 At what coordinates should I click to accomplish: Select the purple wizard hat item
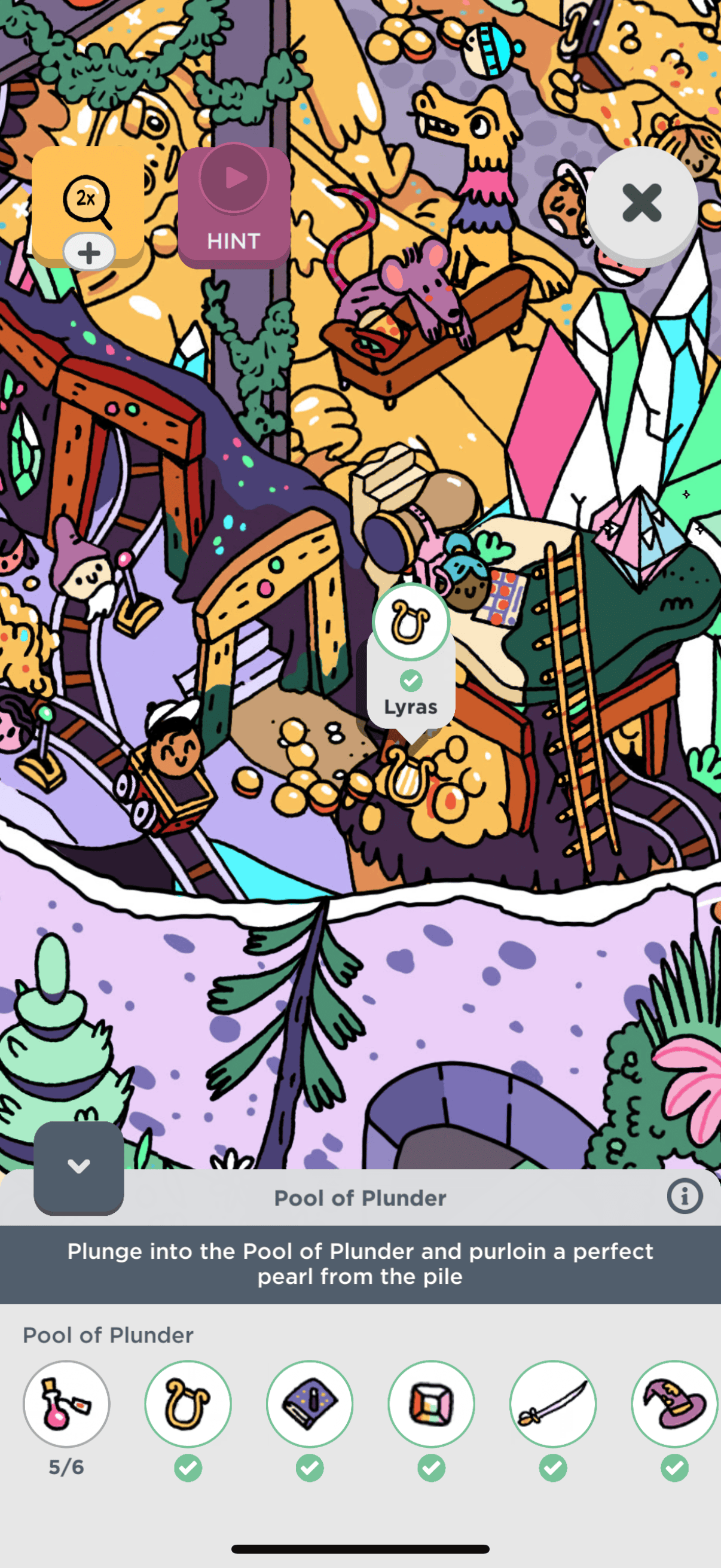(x=674, y=1403)
